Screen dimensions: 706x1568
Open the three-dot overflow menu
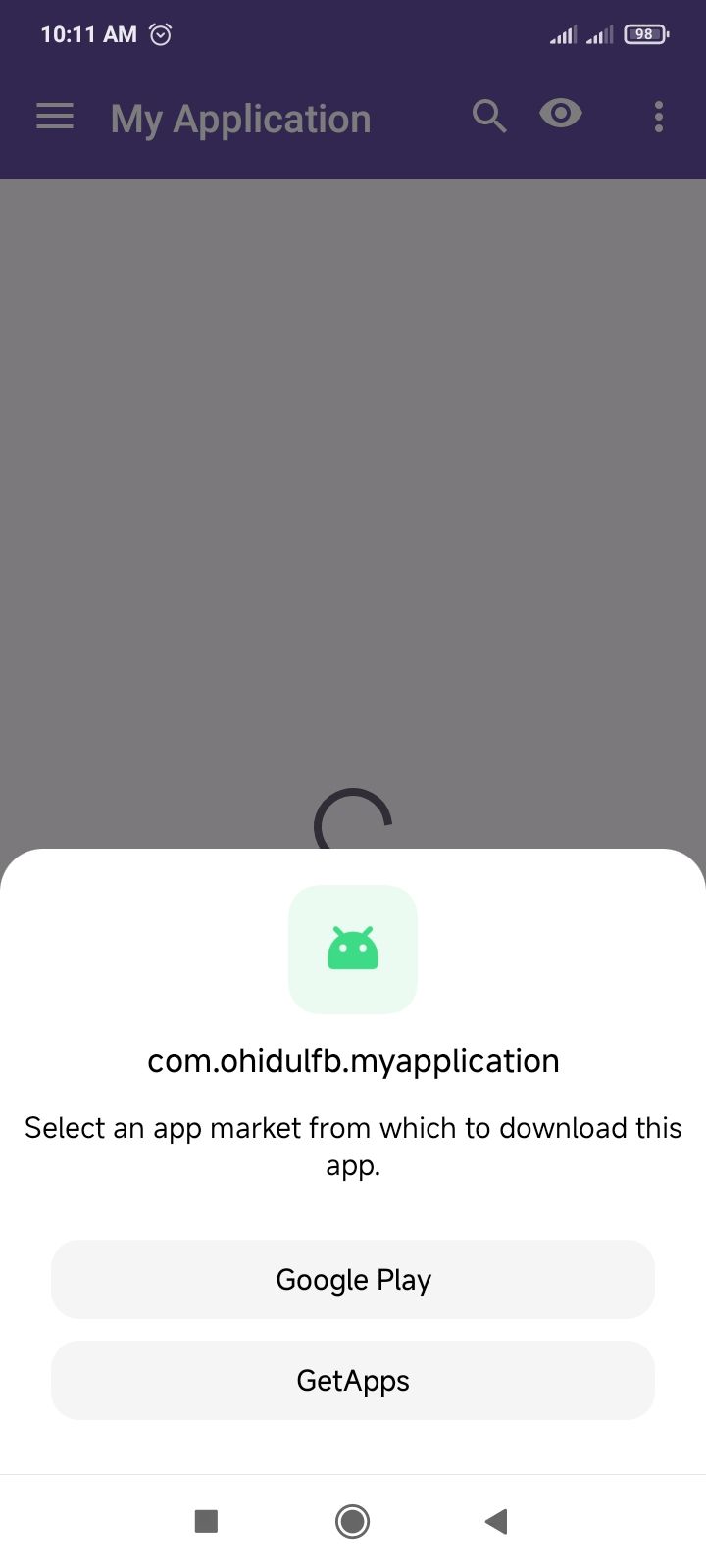[659, 117]
